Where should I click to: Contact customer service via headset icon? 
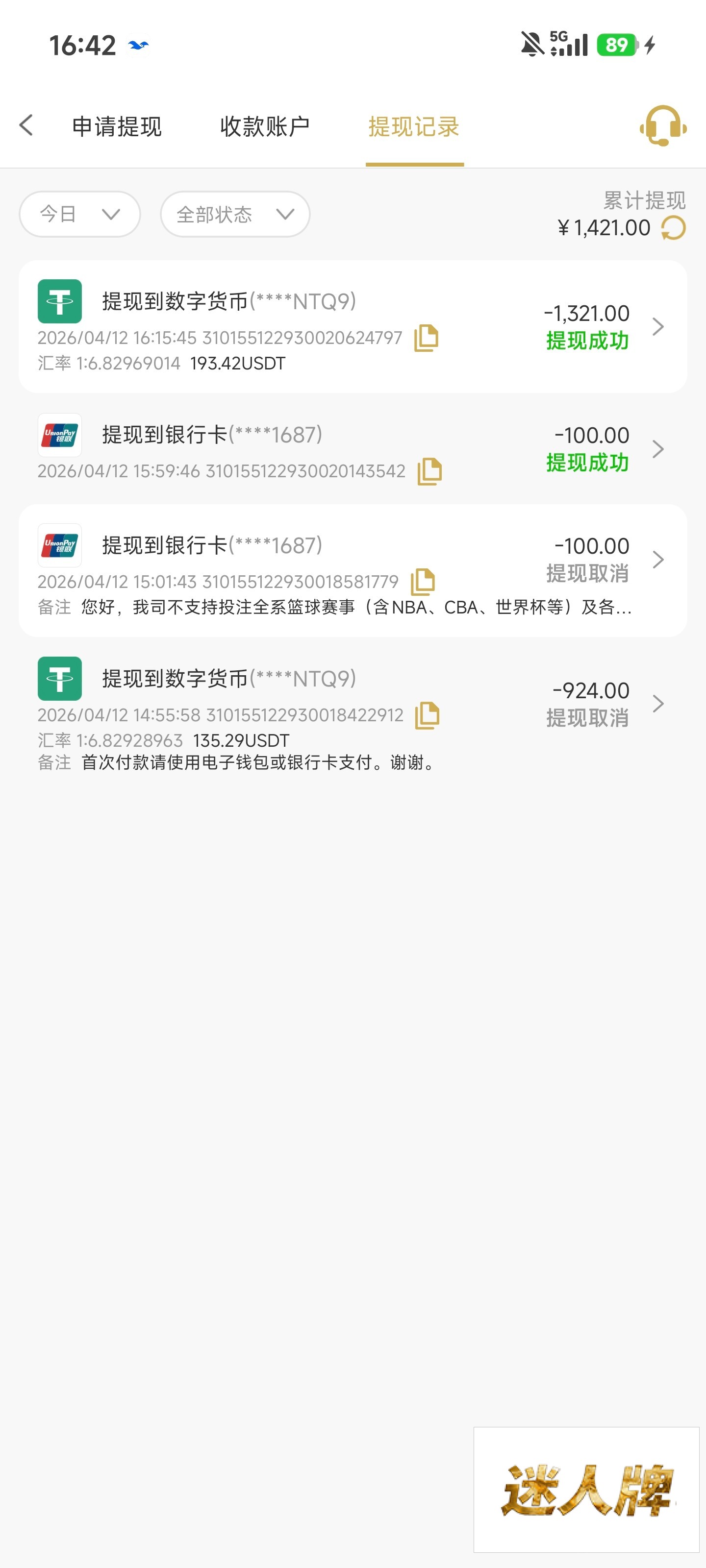(663, 126)
